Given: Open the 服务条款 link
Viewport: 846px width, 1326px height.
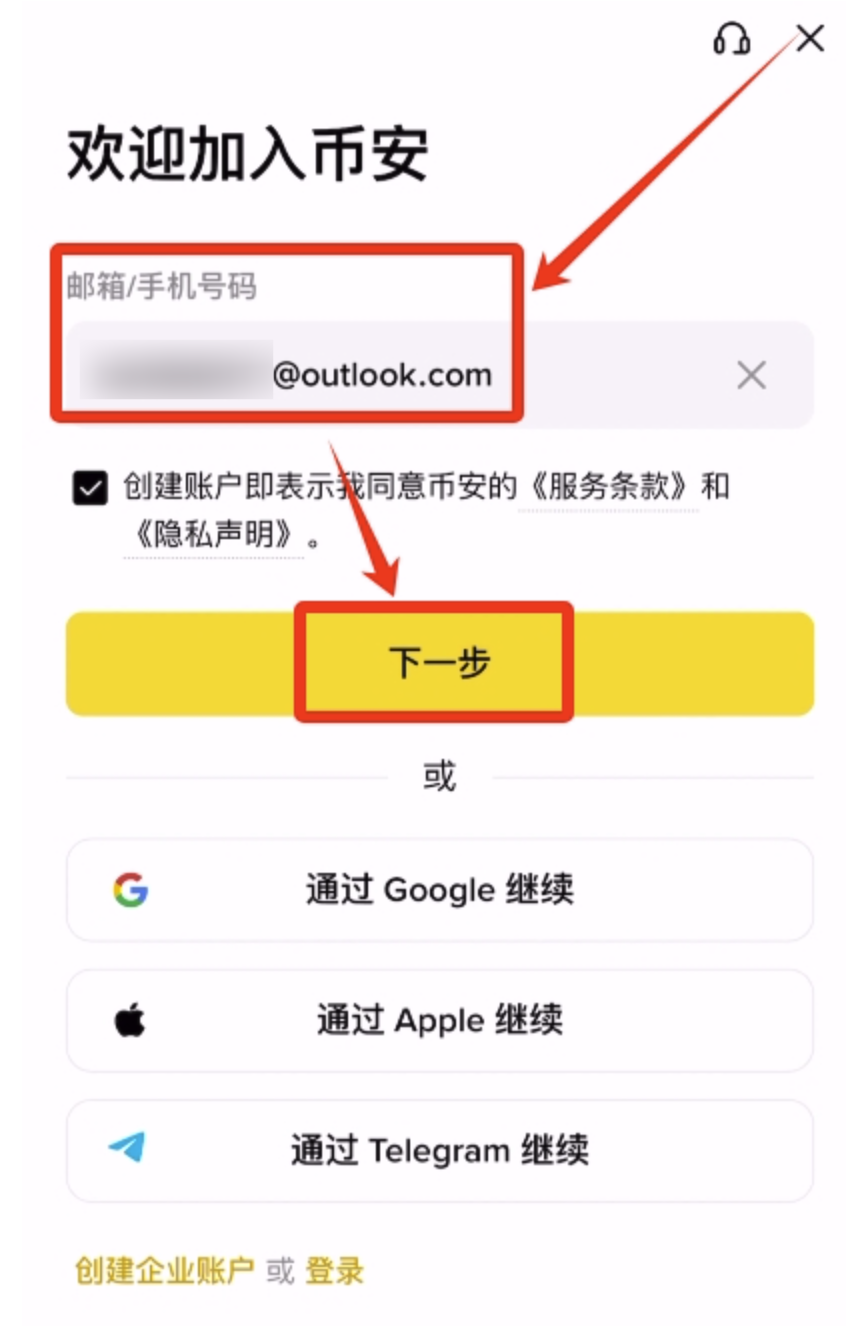Looking at the screenshot, I should click(607, 488).
